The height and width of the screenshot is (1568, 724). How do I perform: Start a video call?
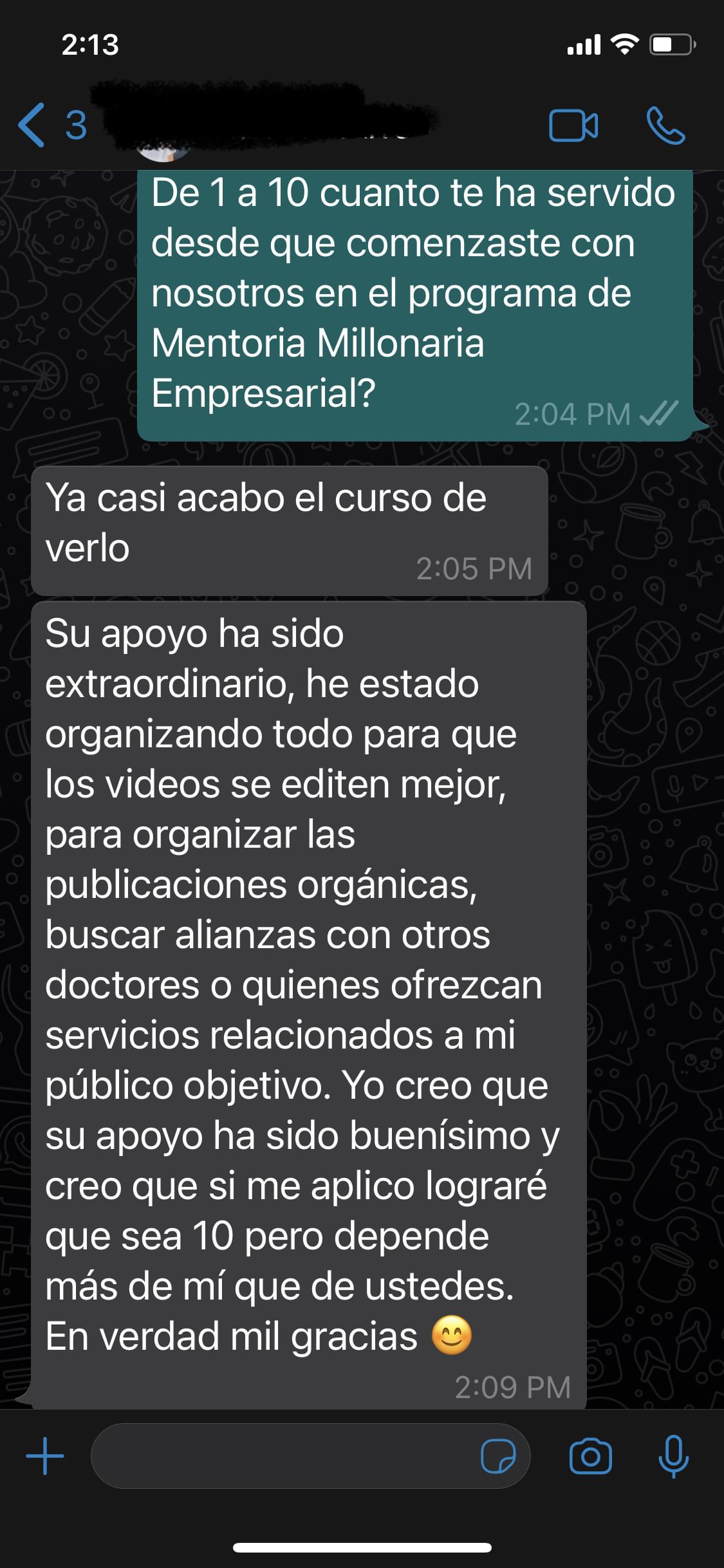click(573, 126)
